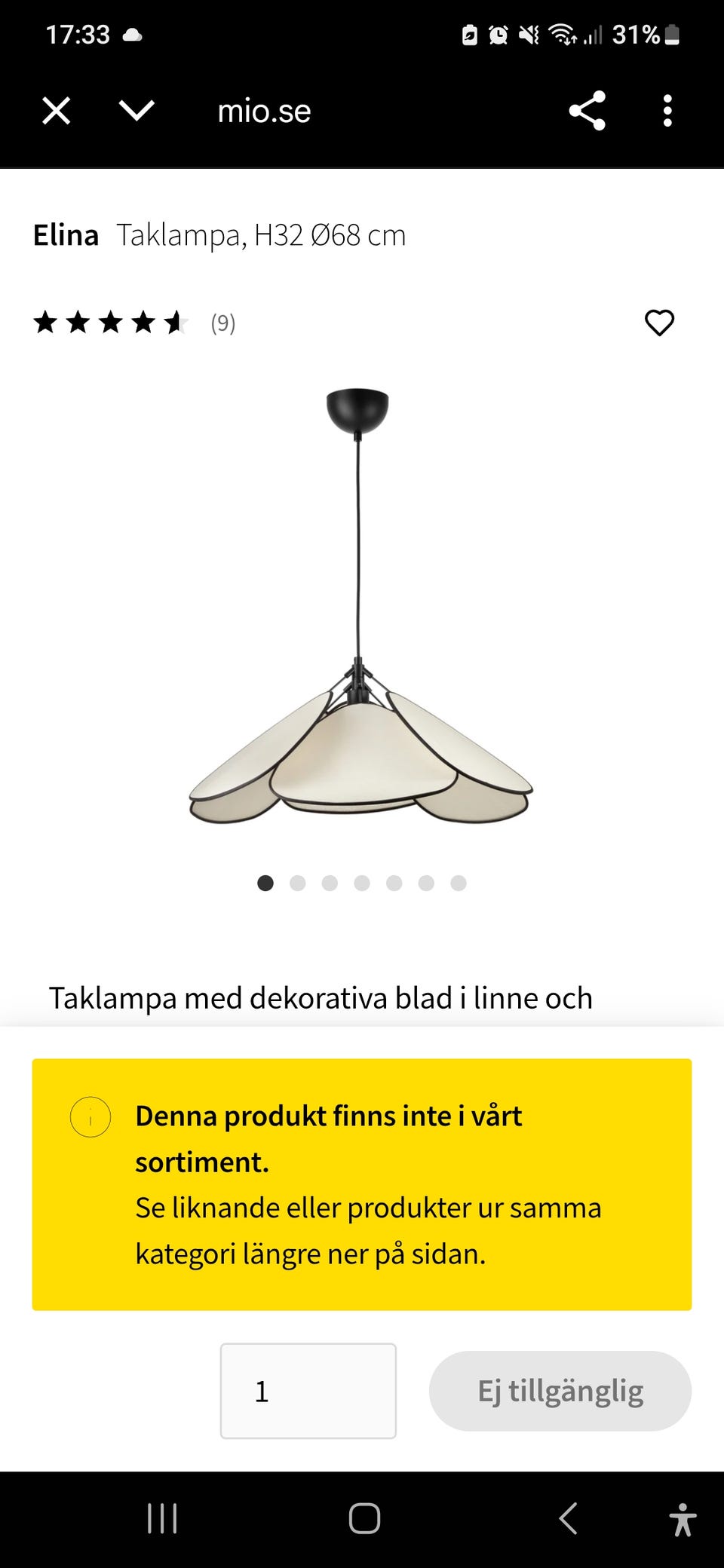
Task: Select the first star in the rating row
Action: click(x=45, y=323)
